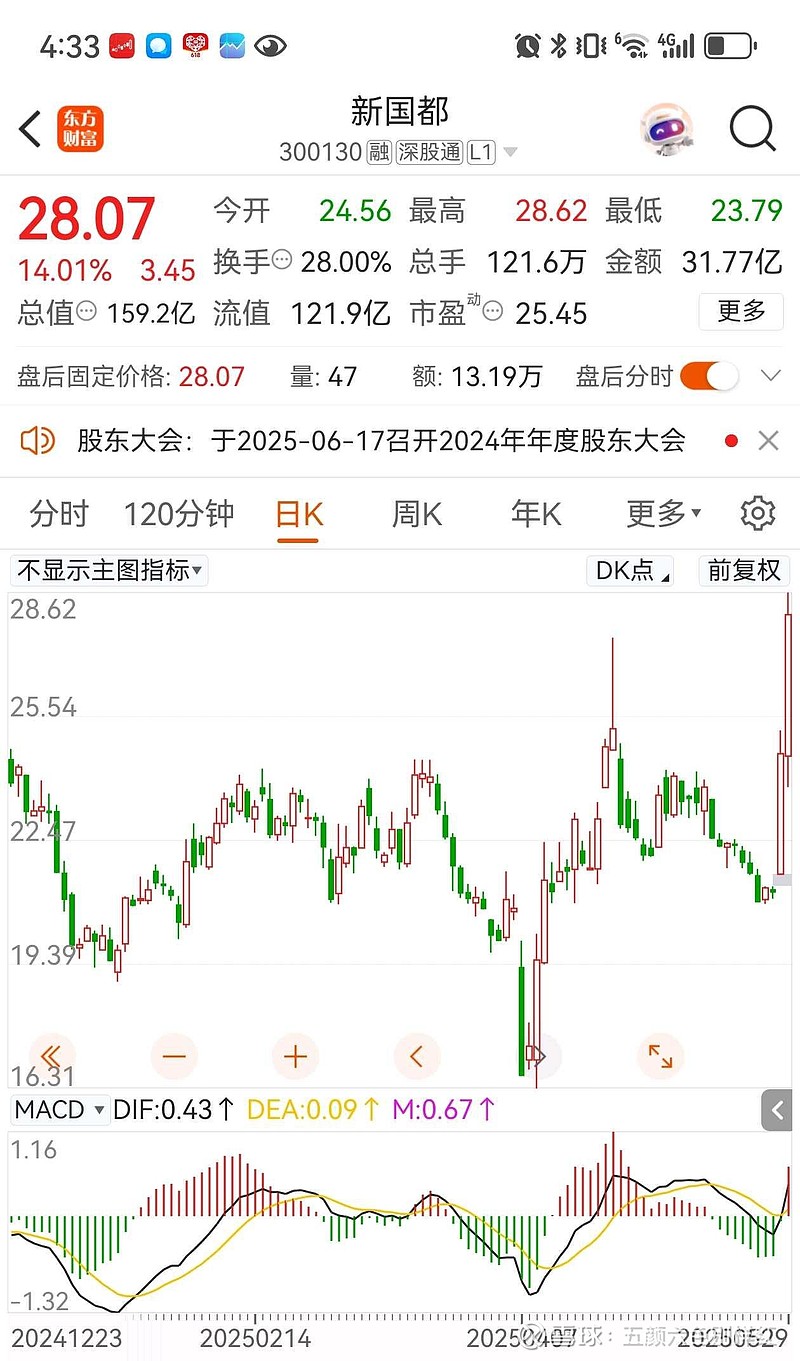
Task: Open the robot assistant avatar
Action: (666, 129)
